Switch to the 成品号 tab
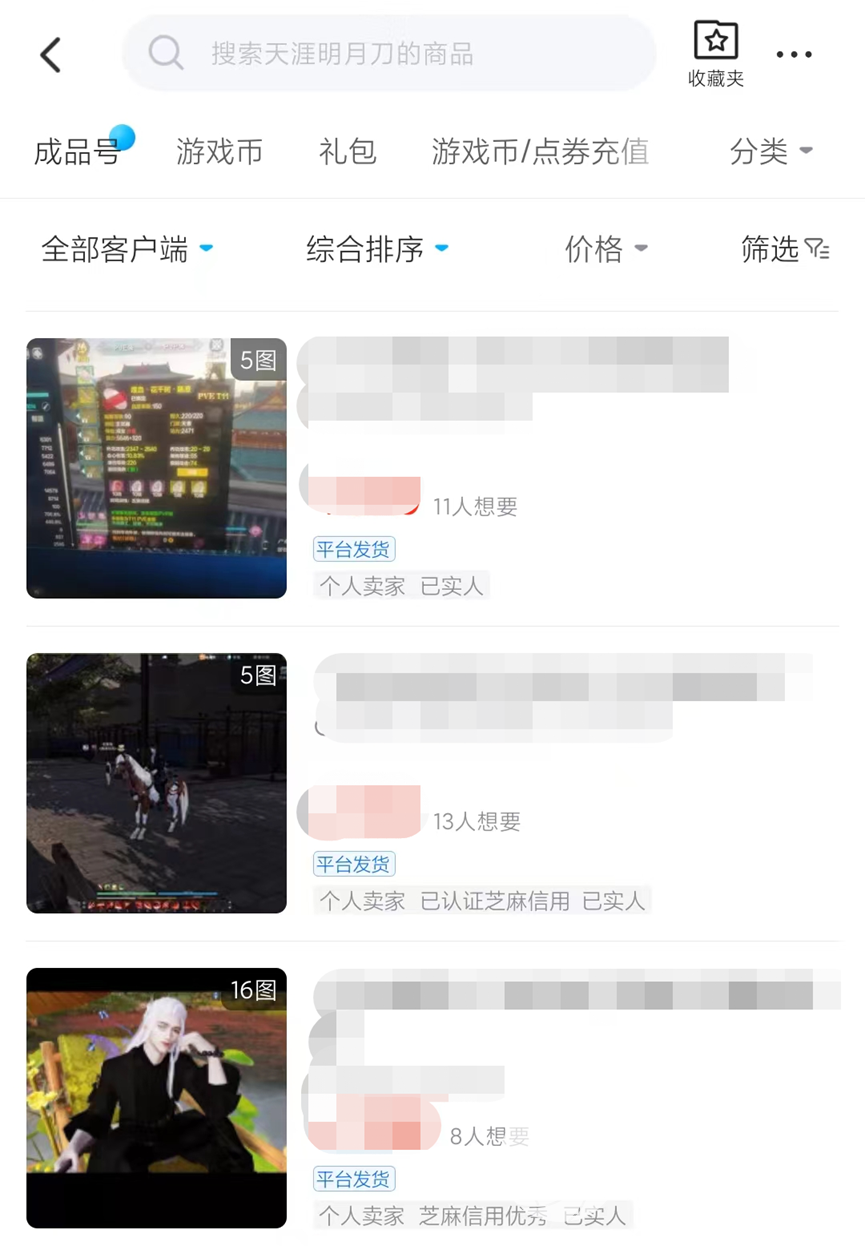This screenshot has width=865, height=1246. [x=77, y=152]
